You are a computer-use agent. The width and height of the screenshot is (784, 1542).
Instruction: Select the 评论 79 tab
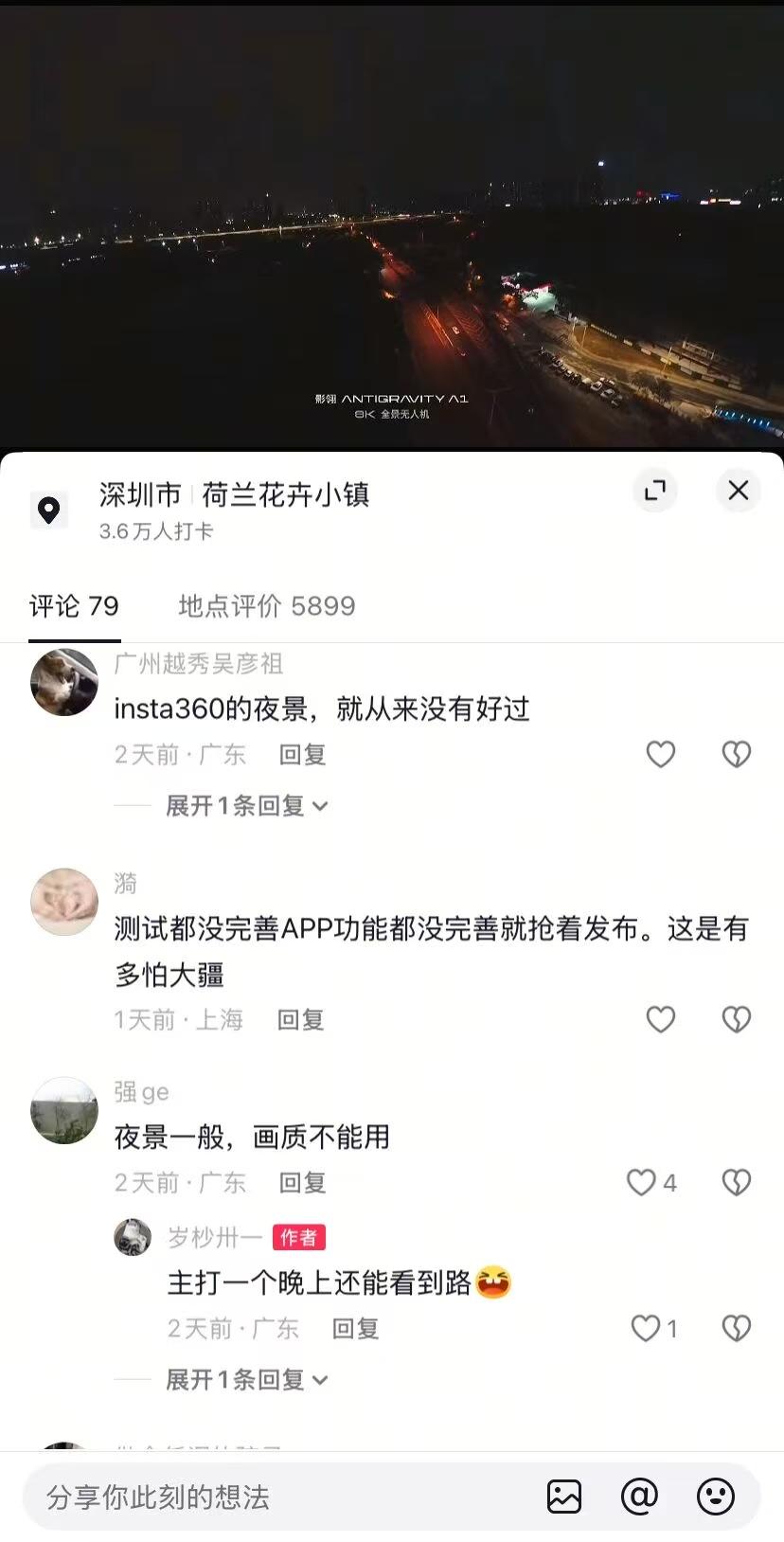75,606
